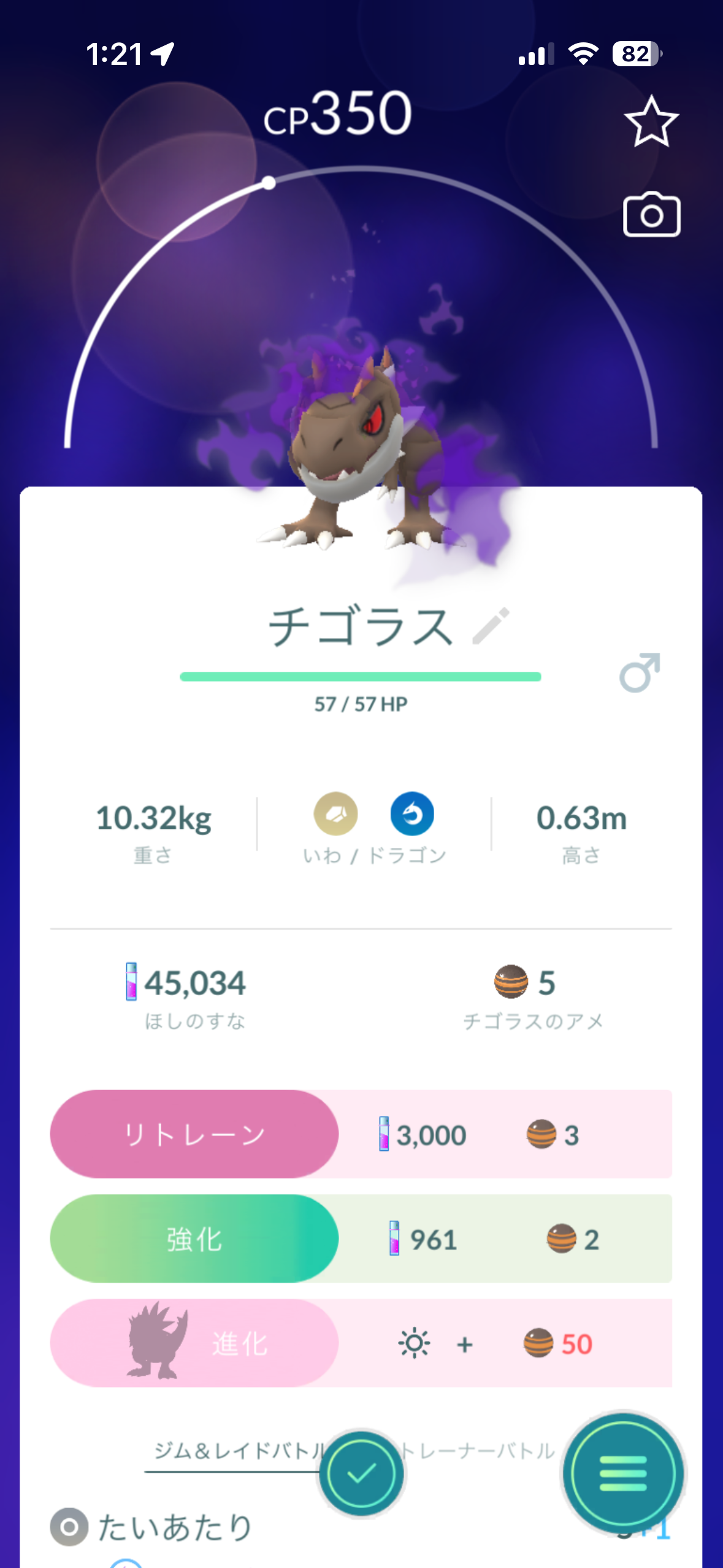Tap the 進化 evolve button
This screenshot has width=723, height=1568.
[194, 1342]
